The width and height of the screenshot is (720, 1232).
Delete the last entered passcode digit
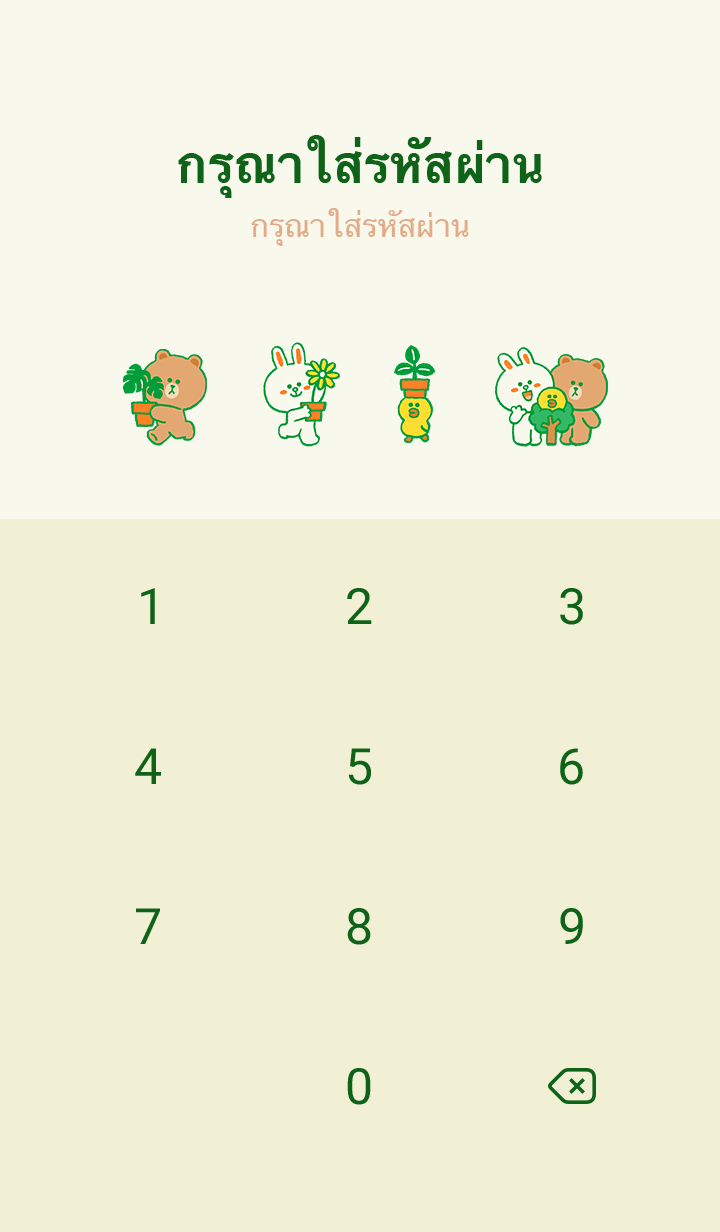pos(572,1086)
